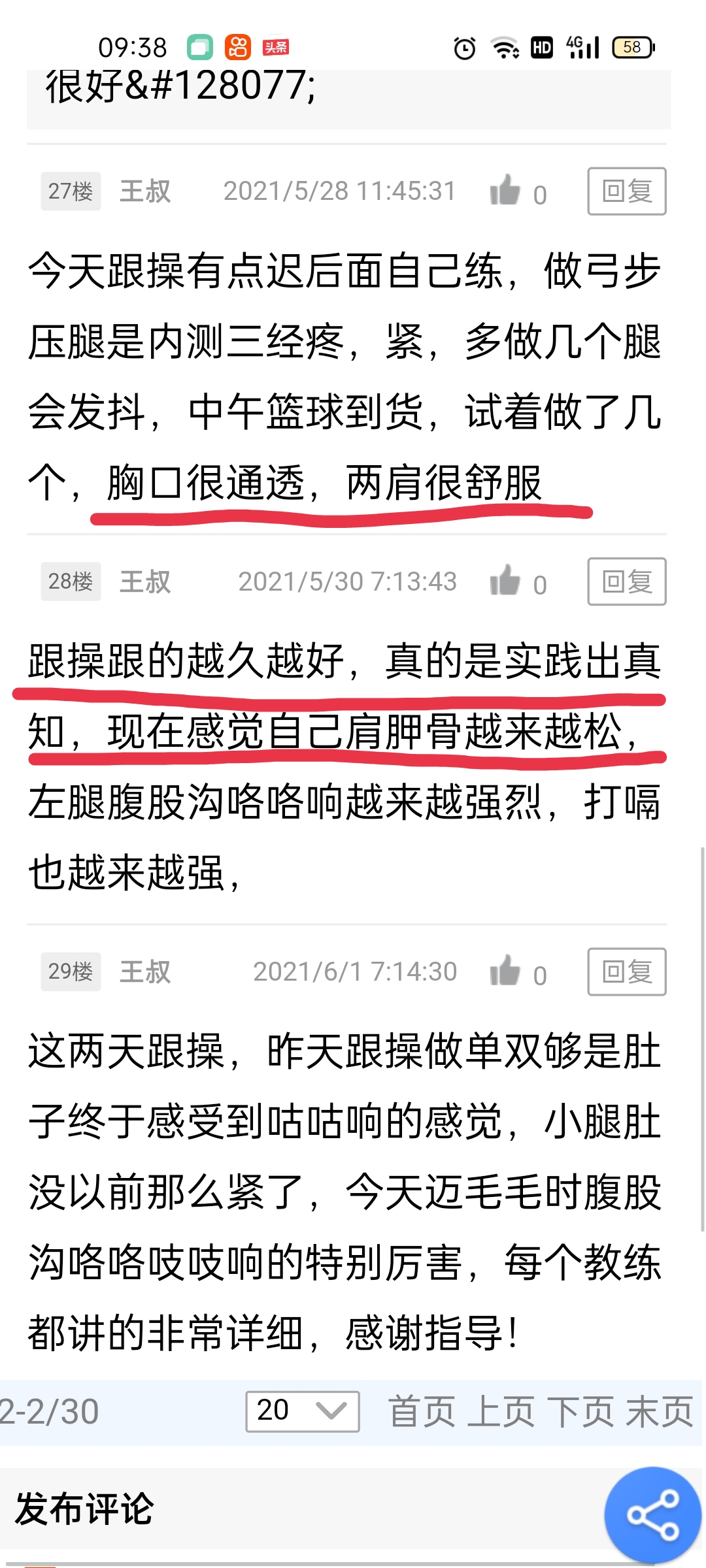Screen dimensions: 706x1568
Task: Reply to the 28楼 comment
Action: point(627,581)
